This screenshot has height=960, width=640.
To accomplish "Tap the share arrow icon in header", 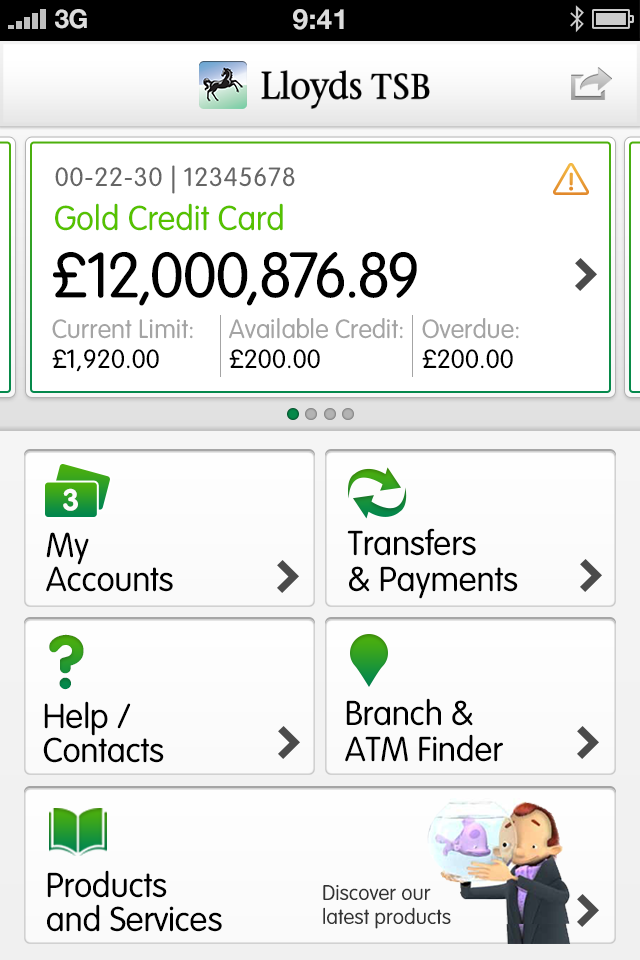I will (x=590, y=84).
